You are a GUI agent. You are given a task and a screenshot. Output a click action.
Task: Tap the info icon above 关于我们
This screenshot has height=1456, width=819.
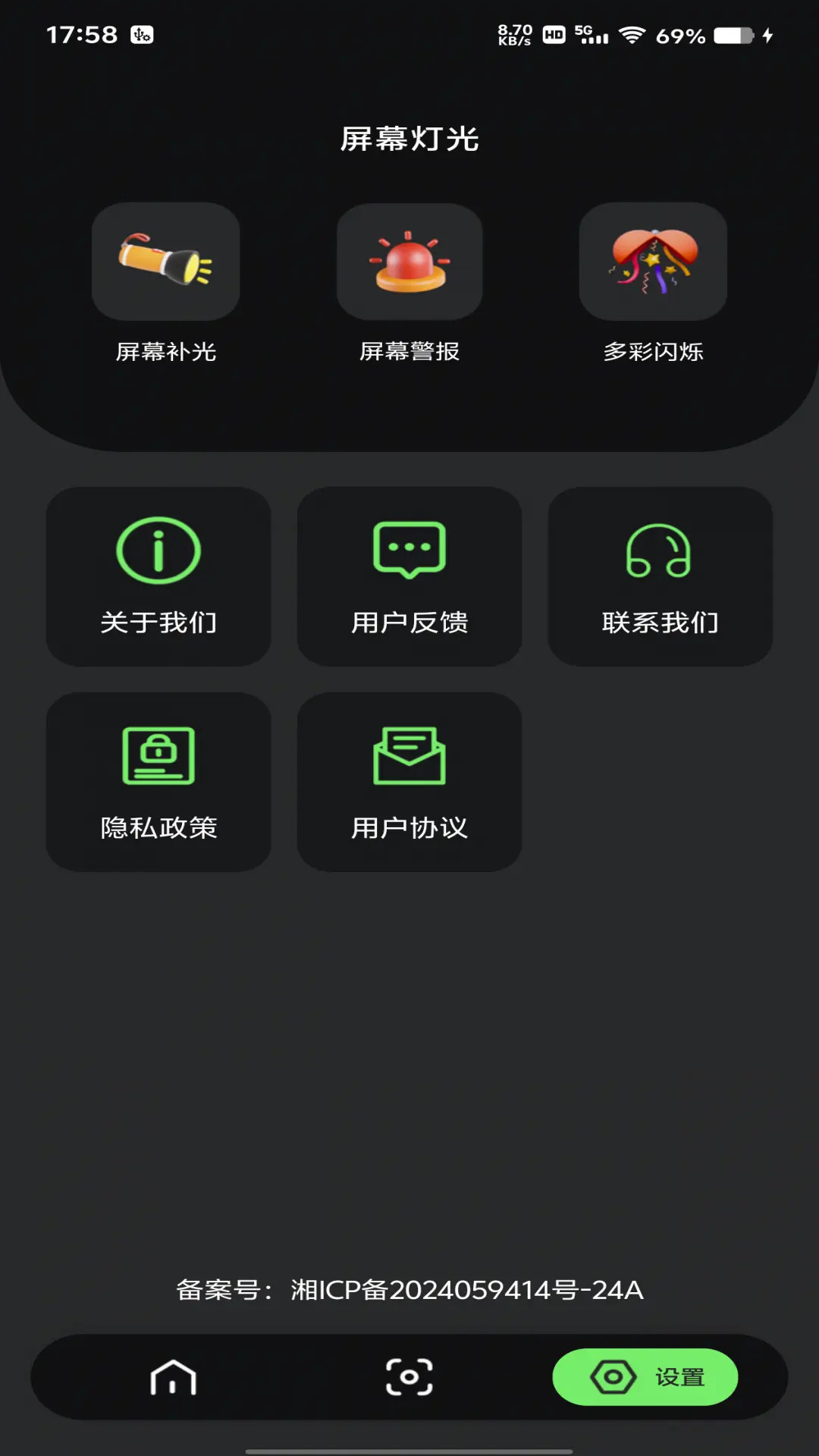click(157, 552)
